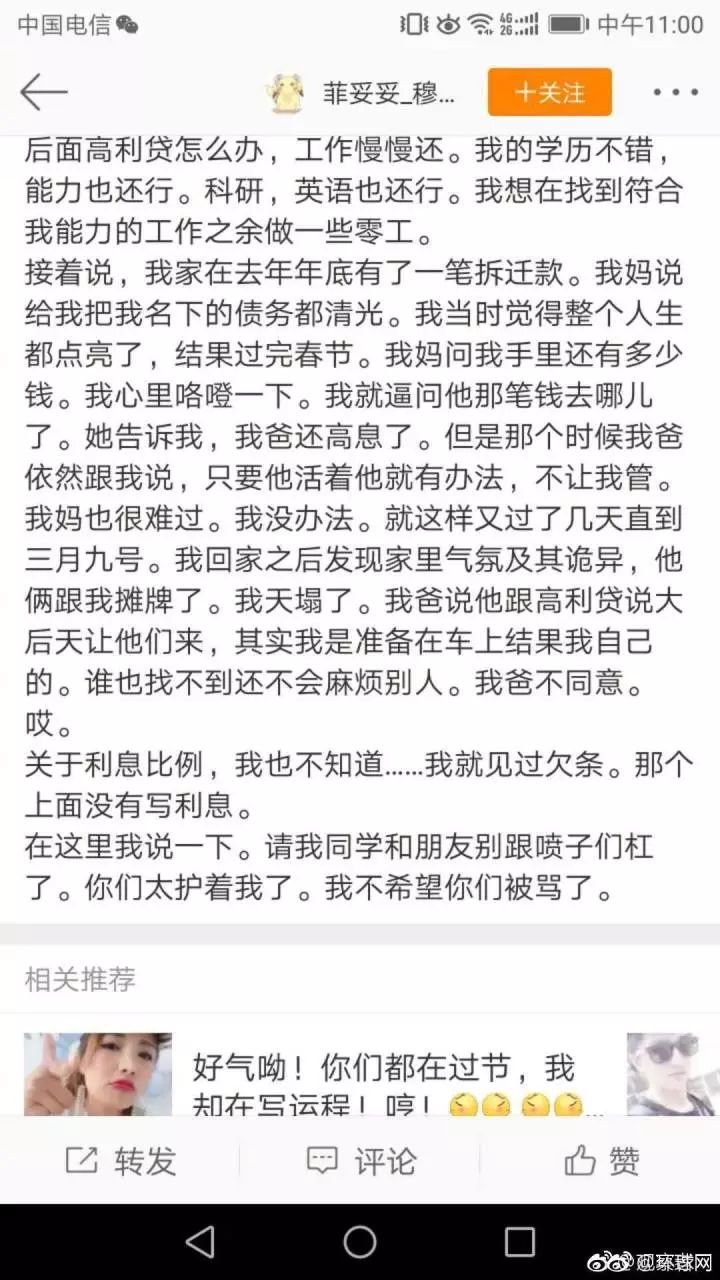Open the three-dot overflow menu
This screenshot has width=720, height=1280.
click(676, 93)
